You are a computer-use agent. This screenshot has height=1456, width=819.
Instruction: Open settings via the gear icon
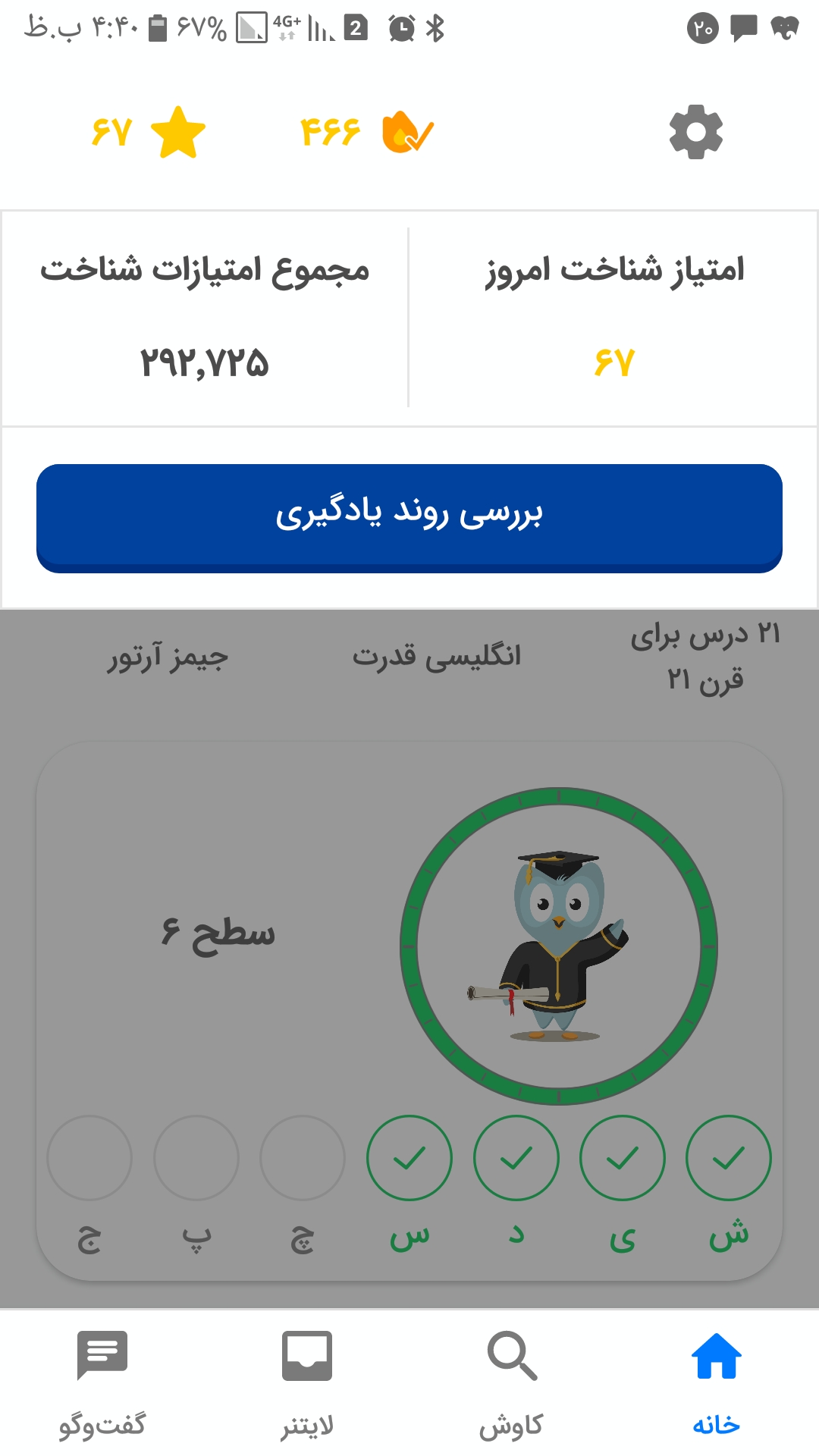pyautogui.click(x=696, y=132)
